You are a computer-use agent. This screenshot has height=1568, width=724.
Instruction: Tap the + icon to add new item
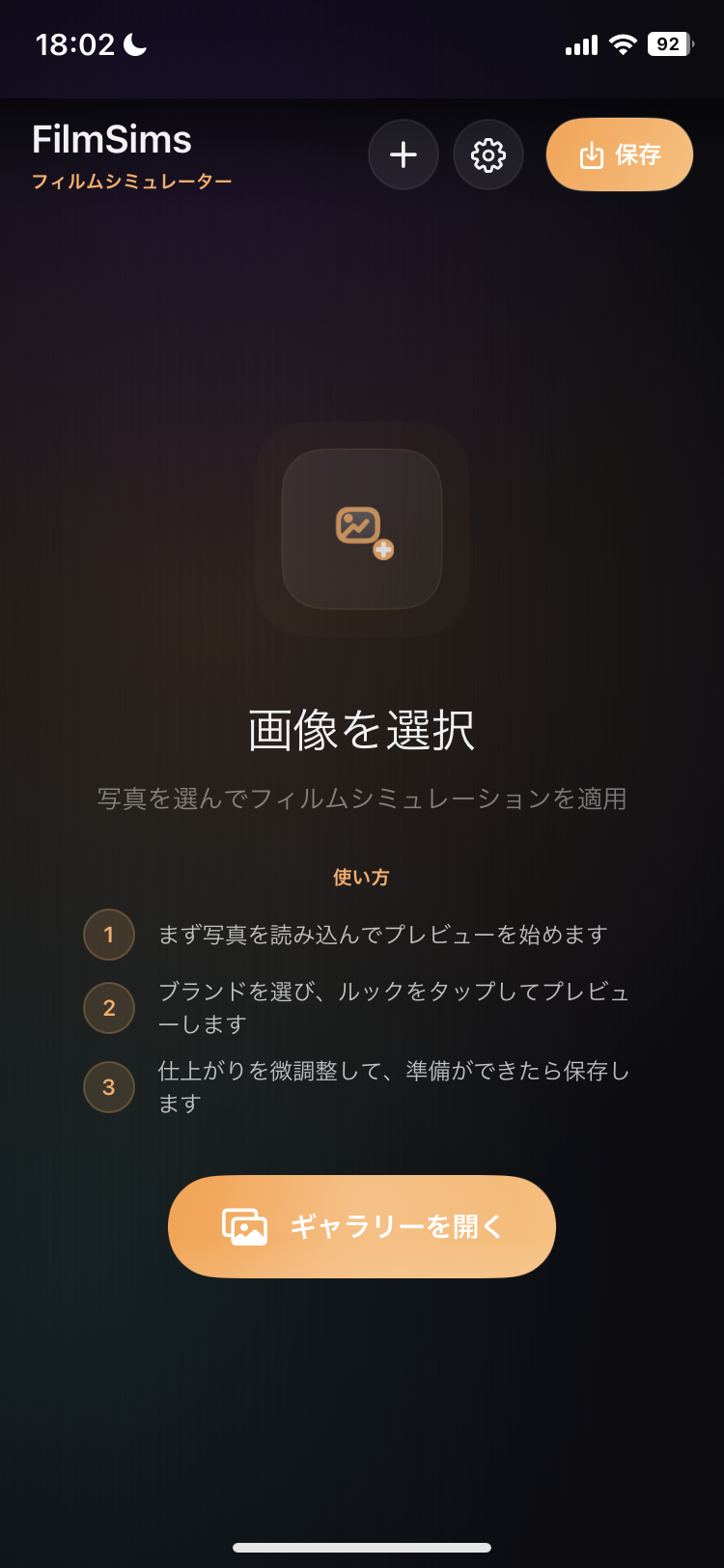(404, 154)
